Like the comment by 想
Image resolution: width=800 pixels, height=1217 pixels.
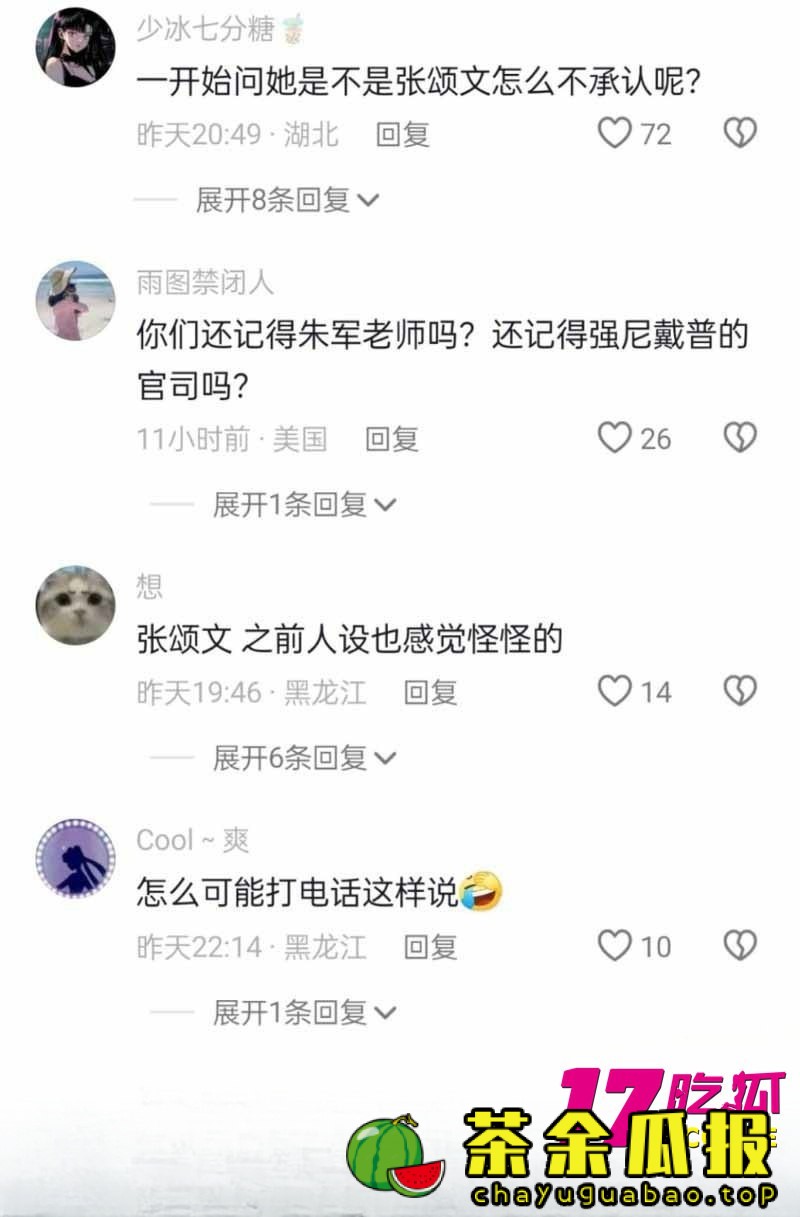615,691
